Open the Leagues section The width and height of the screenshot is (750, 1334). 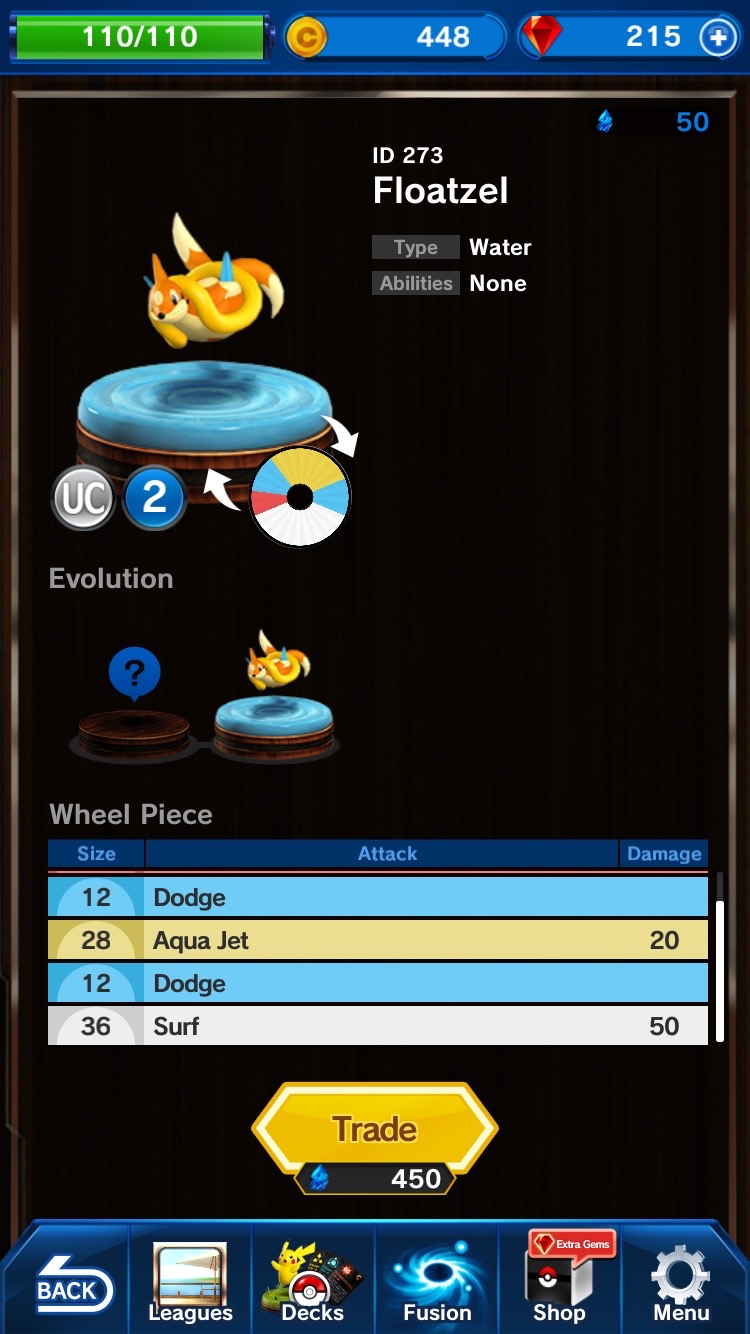(x=190, y=1283)
